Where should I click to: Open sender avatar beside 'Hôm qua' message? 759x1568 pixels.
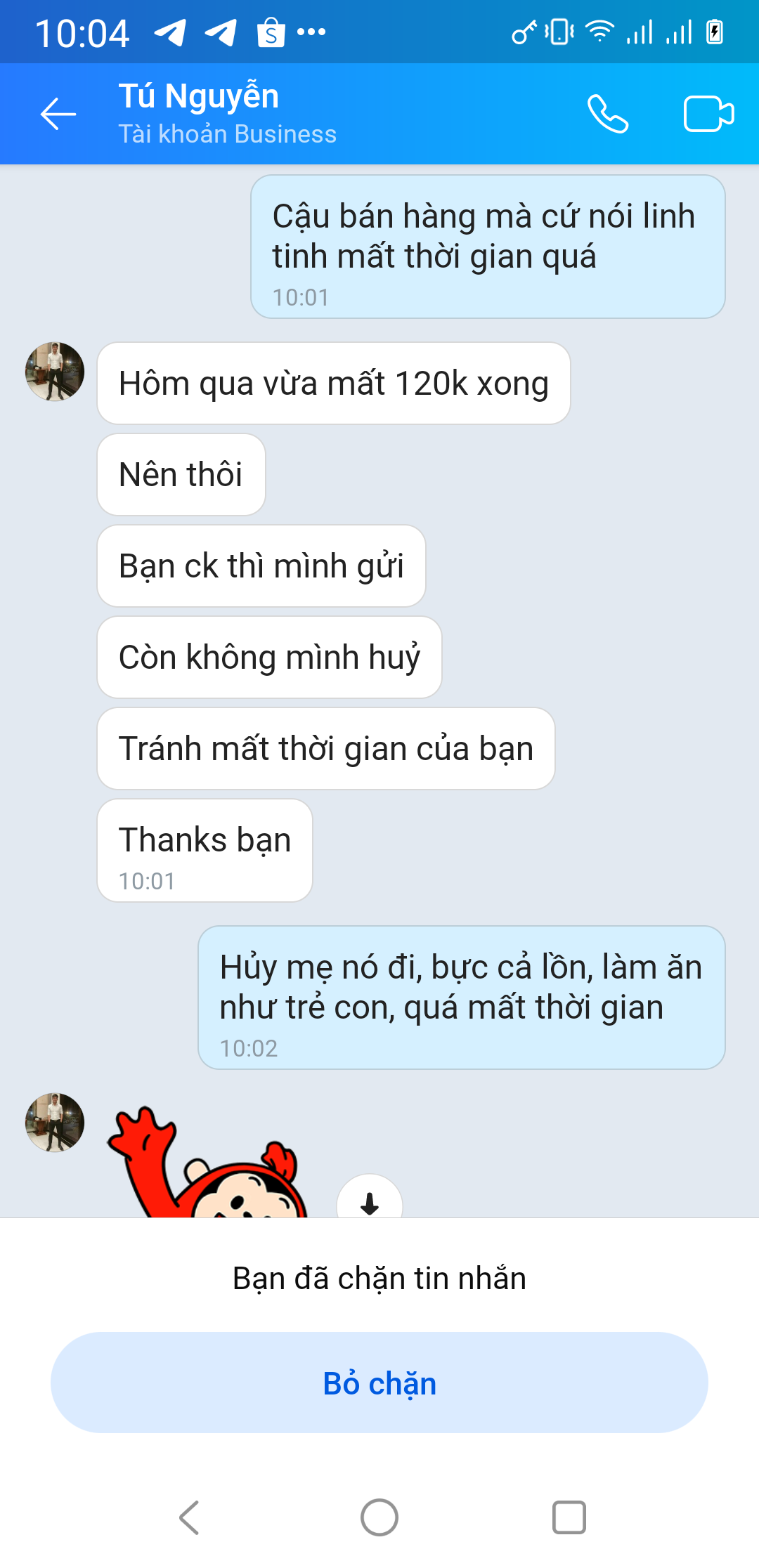coord(55,372)
